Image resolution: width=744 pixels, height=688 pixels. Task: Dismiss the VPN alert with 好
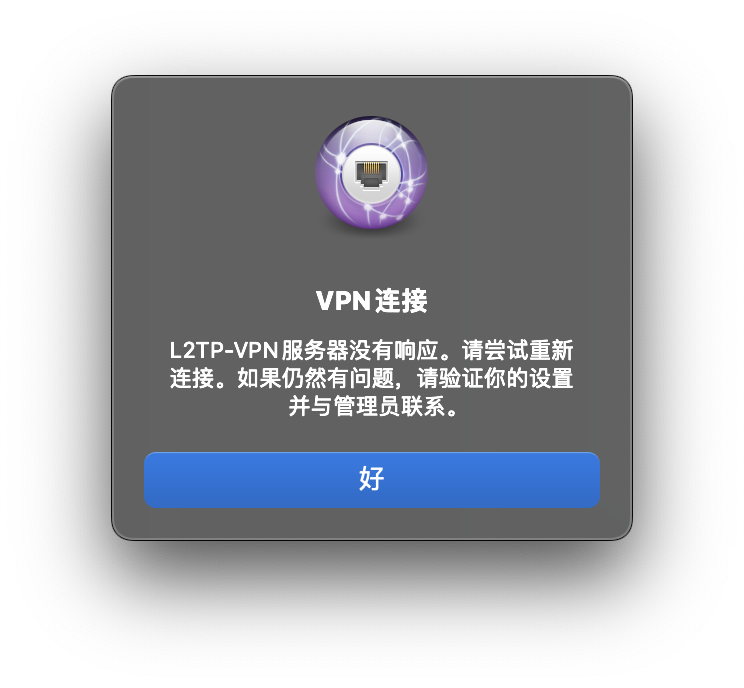[371, 479]
